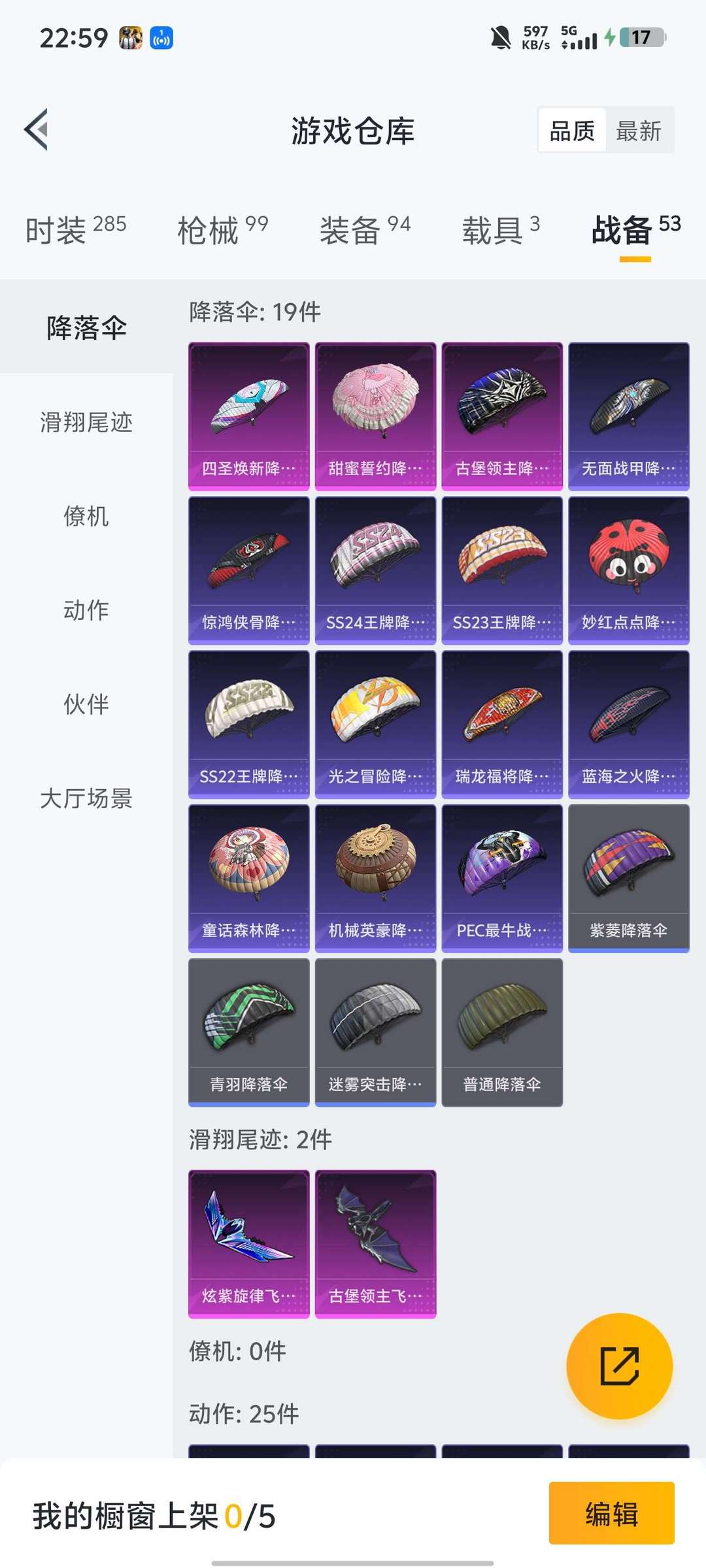Tap the back arrow to leave 游戏仓库
Image resolution: width=706 pixels, height=1568 pixels.
37,129
